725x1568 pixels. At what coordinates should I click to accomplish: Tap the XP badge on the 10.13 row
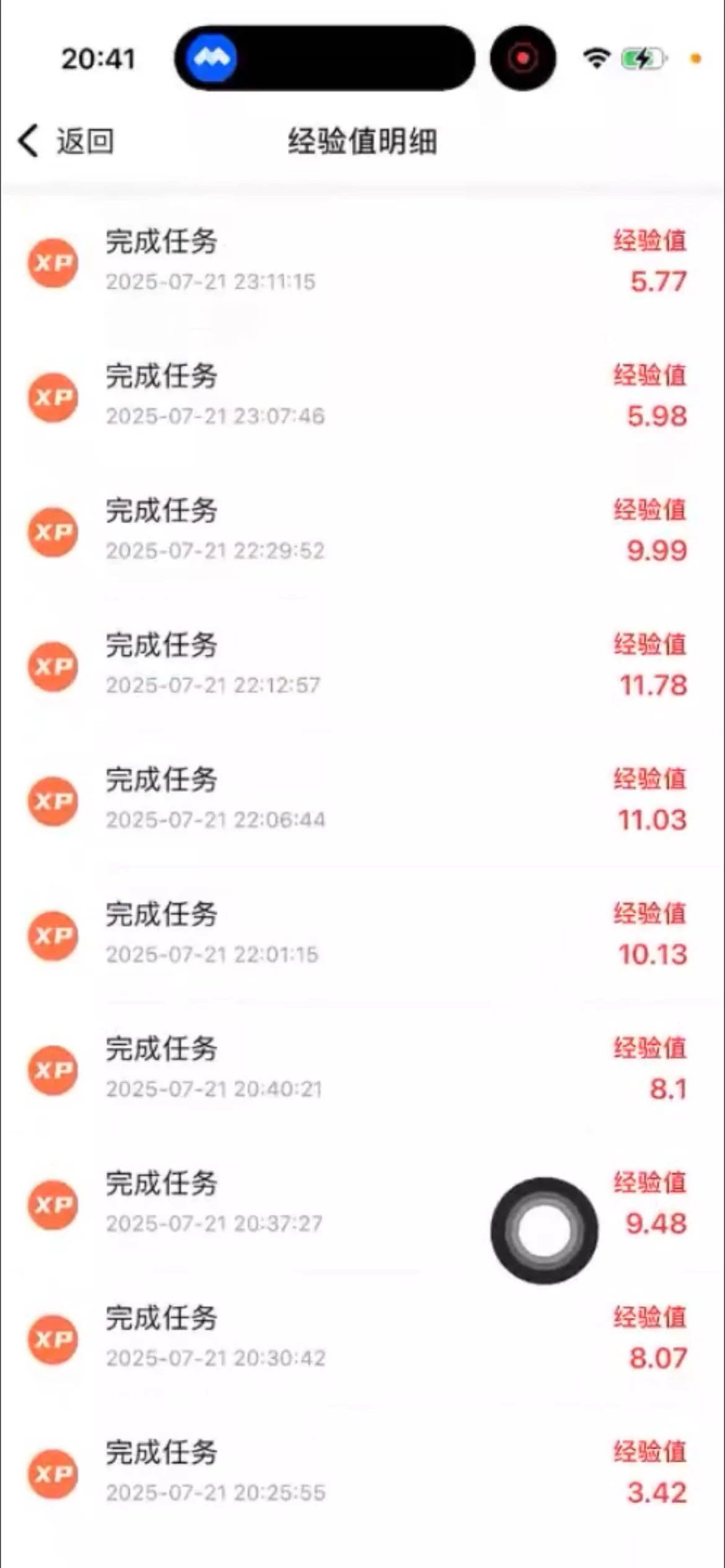(53, 937)
